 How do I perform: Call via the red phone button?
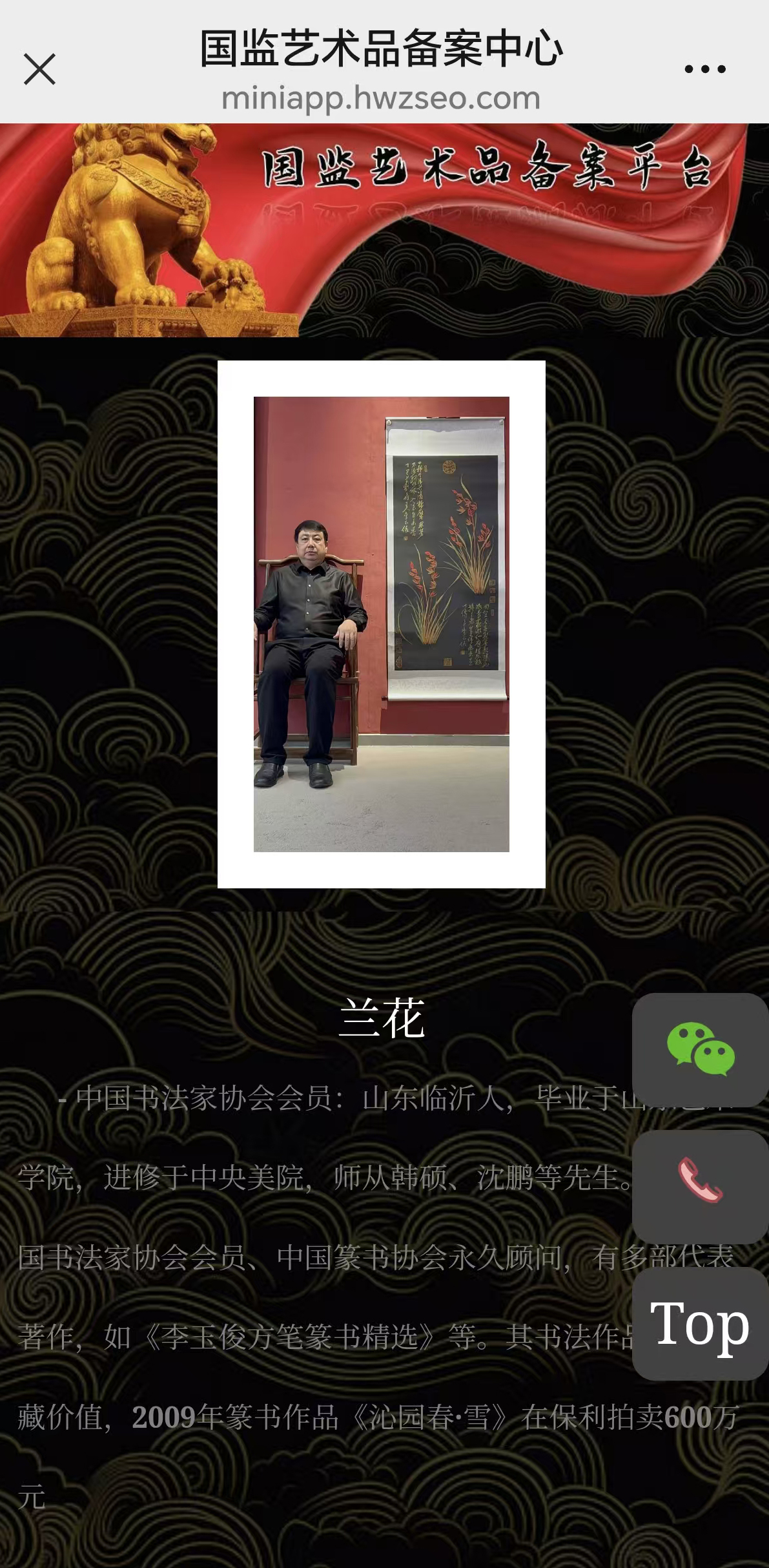(700, 1186)
